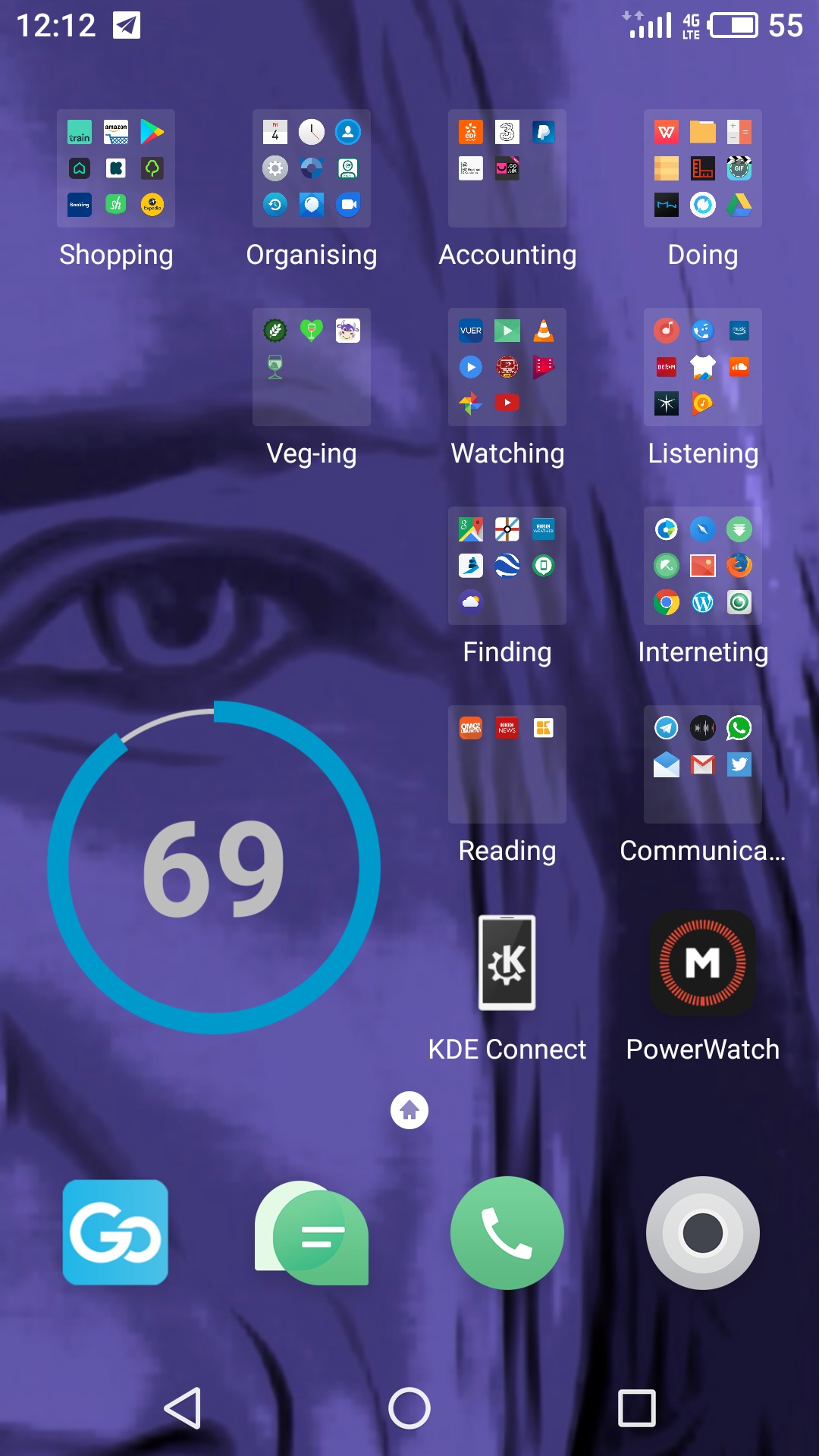
Task: Open the Watching folder
Action: point(507,367)
